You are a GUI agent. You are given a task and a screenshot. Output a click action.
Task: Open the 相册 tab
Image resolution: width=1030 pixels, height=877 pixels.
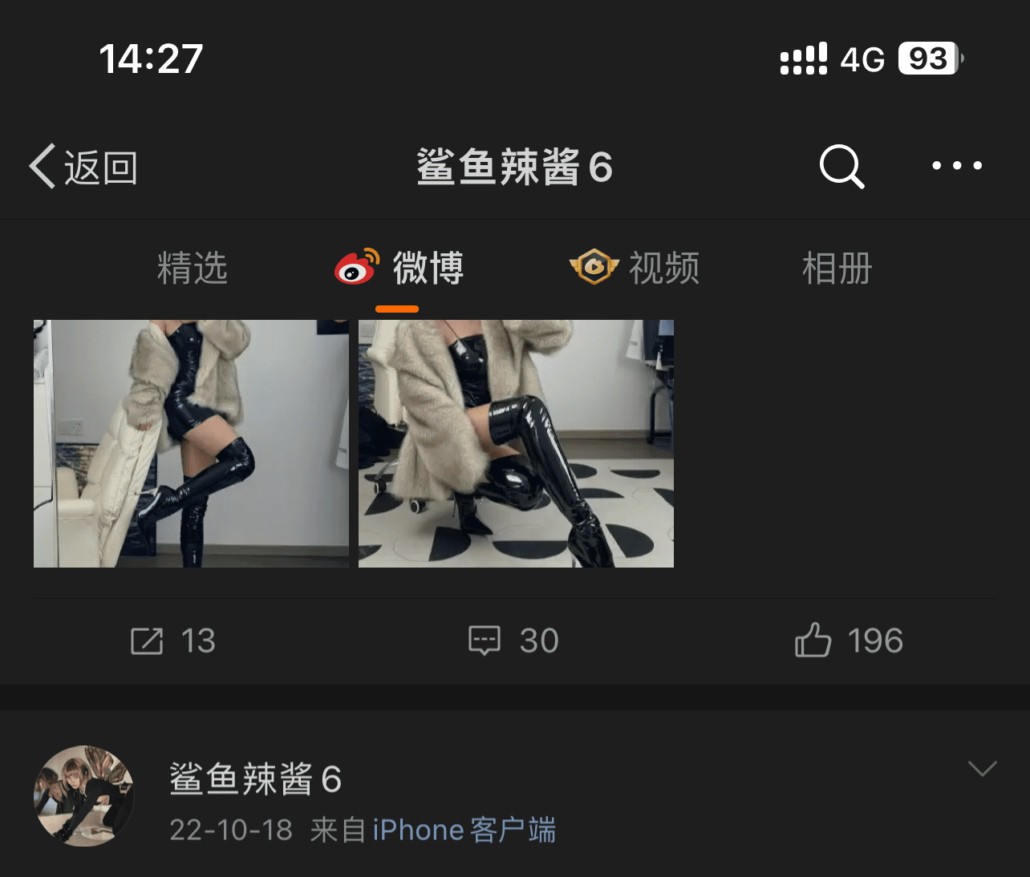[837, 268]
